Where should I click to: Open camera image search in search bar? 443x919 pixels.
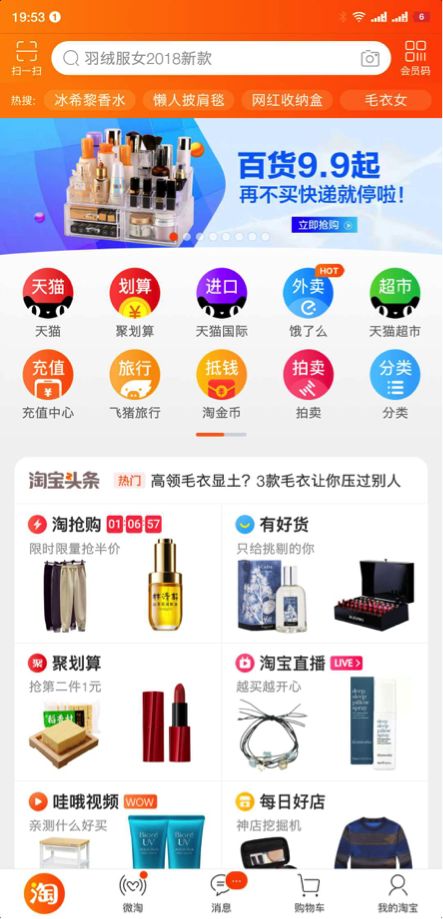point(370,58)
